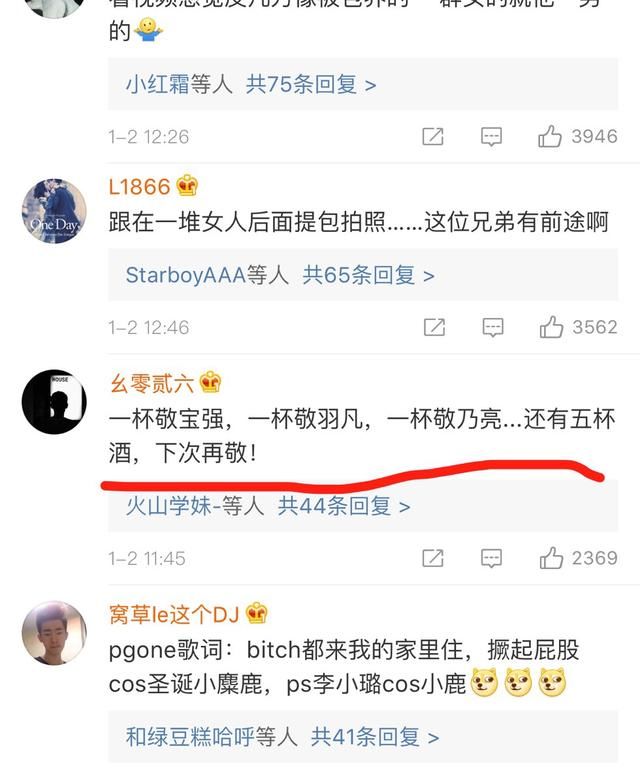Open the username L1866
Screen dimensions: 640x774
[140, 186]
